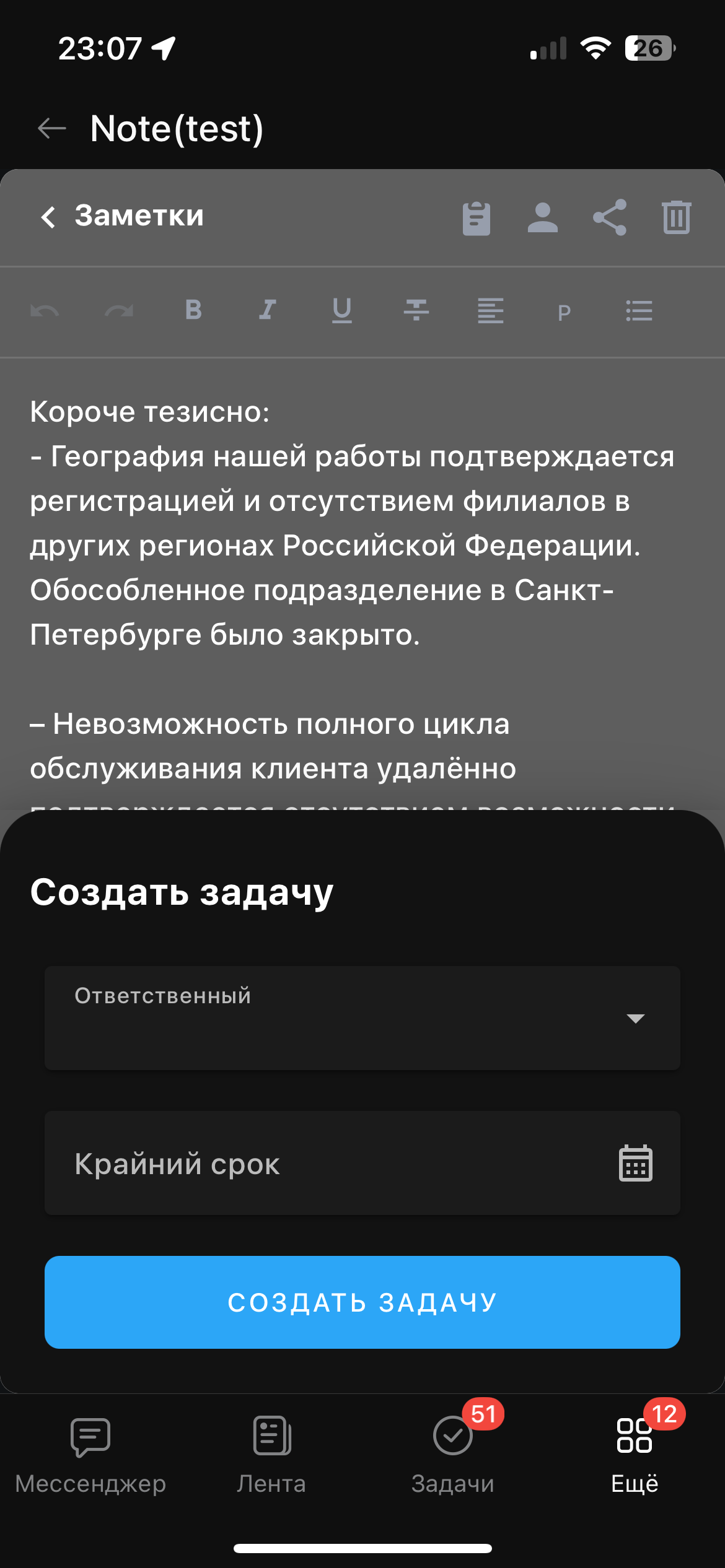Redo the last edit
This screenshot has width=725, height=1568.
coord(119,311)
